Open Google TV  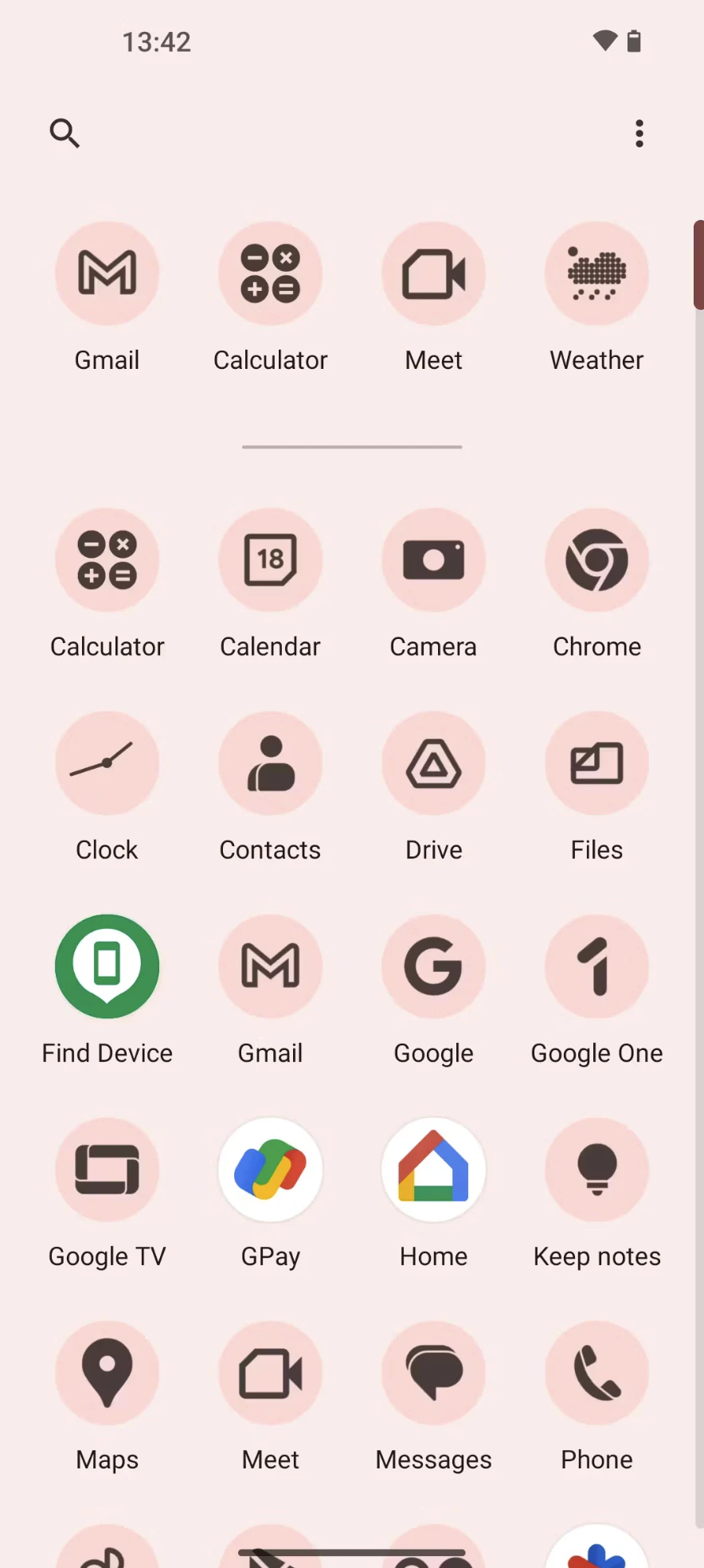(107, 1170)
